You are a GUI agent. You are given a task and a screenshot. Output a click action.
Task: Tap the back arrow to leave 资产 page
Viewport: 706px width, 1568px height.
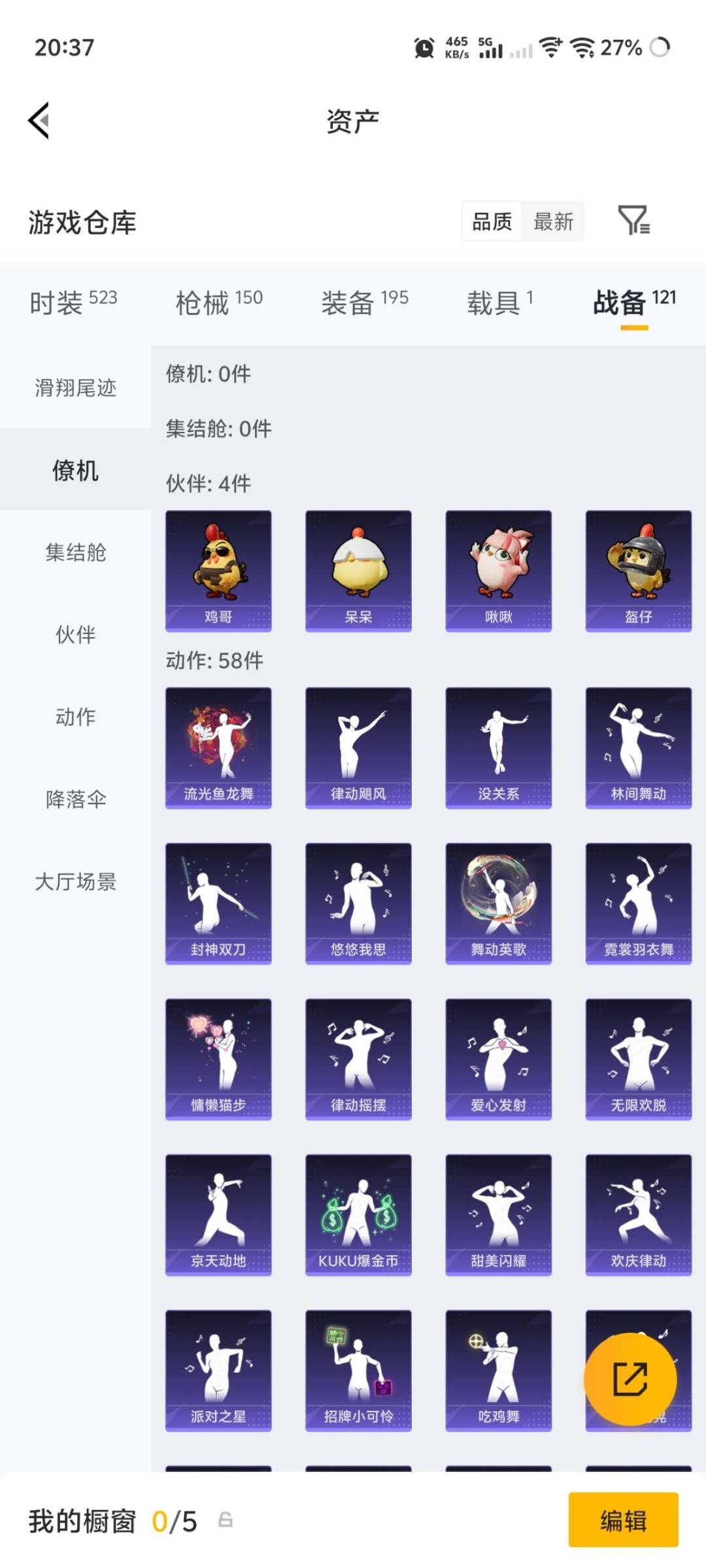(37, 121)
